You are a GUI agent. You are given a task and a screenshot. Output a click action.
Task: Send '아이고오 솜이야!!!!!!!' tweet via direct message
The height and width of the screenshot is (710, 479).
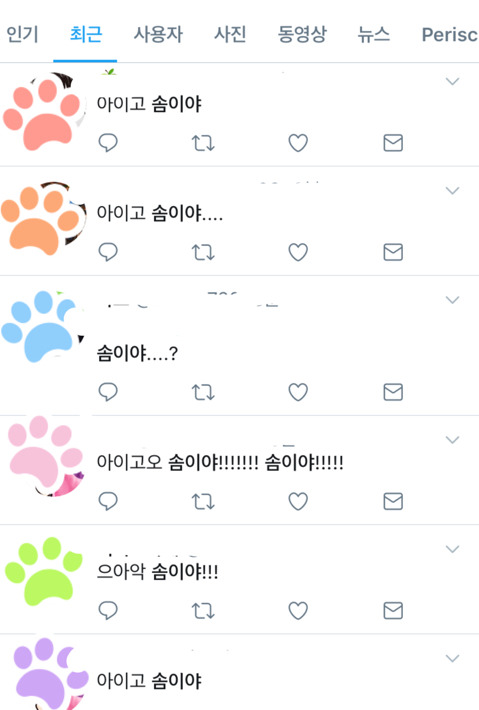pyautogui.click(x=393, y=501)
